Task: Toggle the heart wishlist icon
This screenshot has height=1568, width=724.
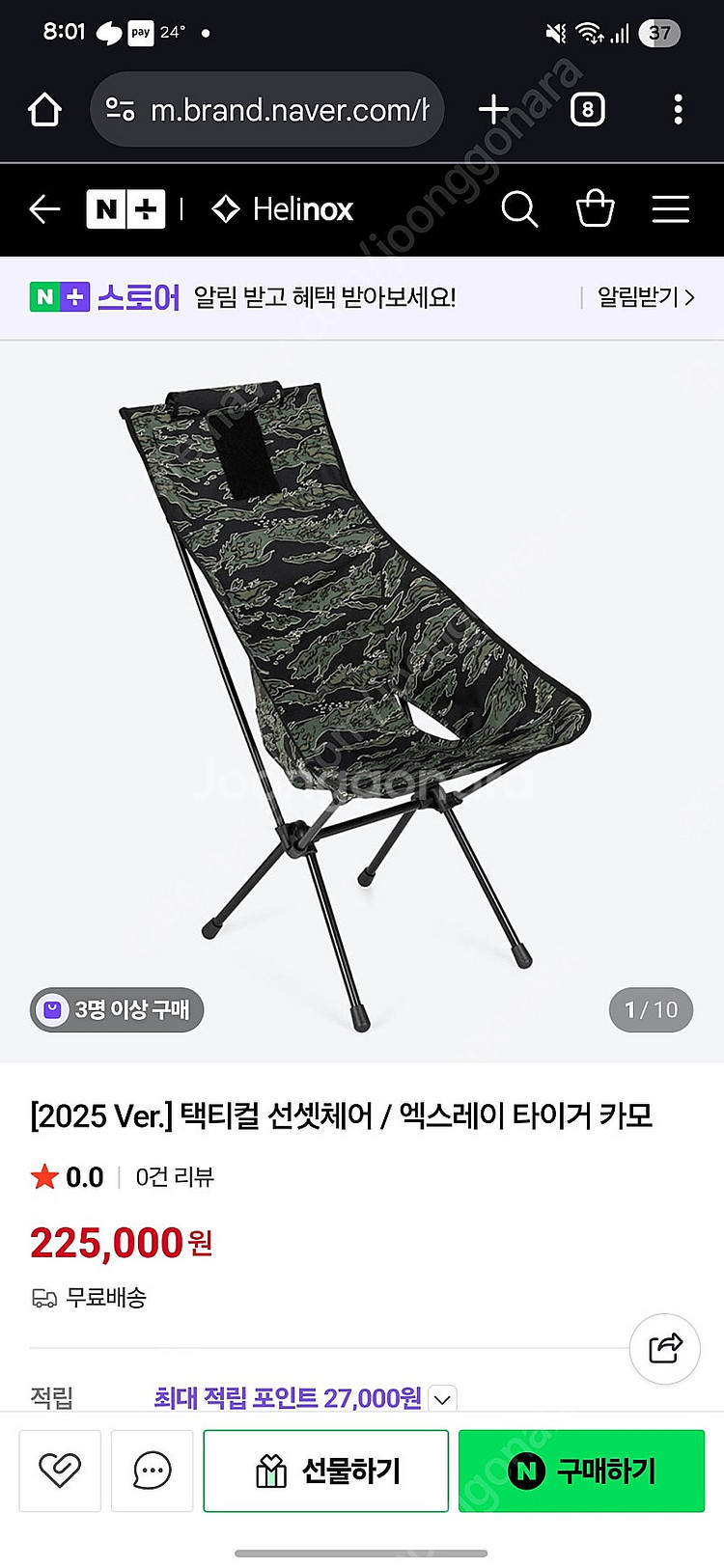Action: (x=60, y=1470)
